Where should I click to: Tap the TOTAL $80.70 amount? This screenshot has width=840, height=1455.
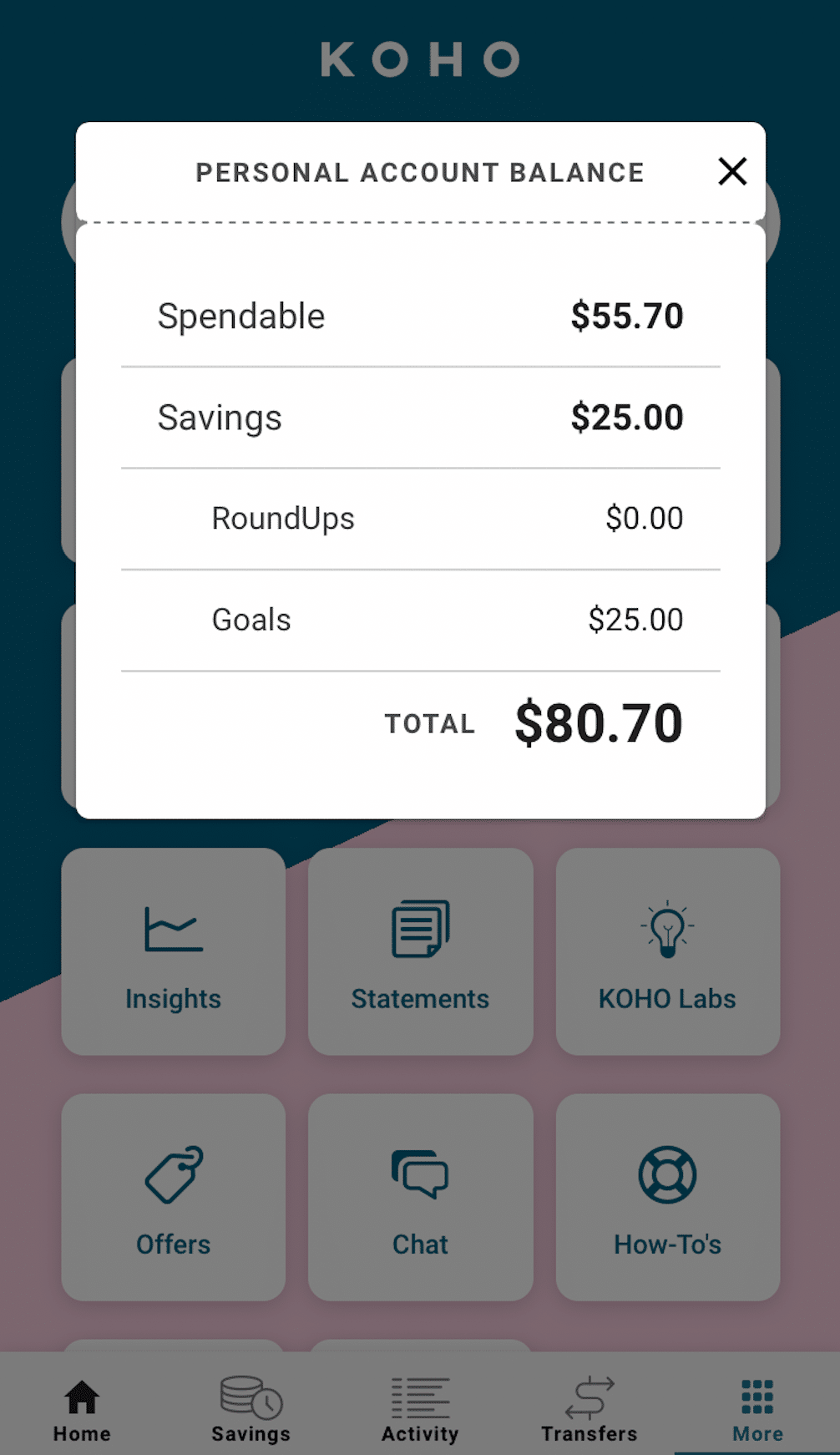(x=600, y=722)
